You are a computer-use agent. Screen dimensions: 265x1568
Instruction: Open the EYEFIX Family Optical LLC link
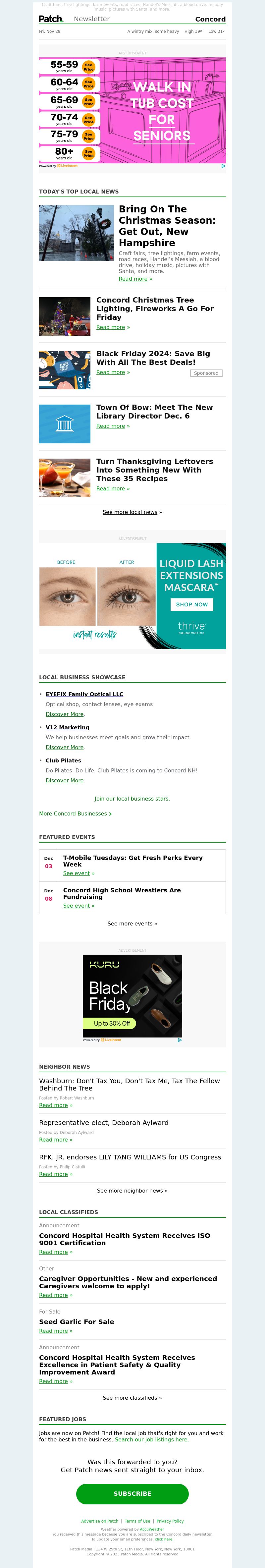pos(84,694)
